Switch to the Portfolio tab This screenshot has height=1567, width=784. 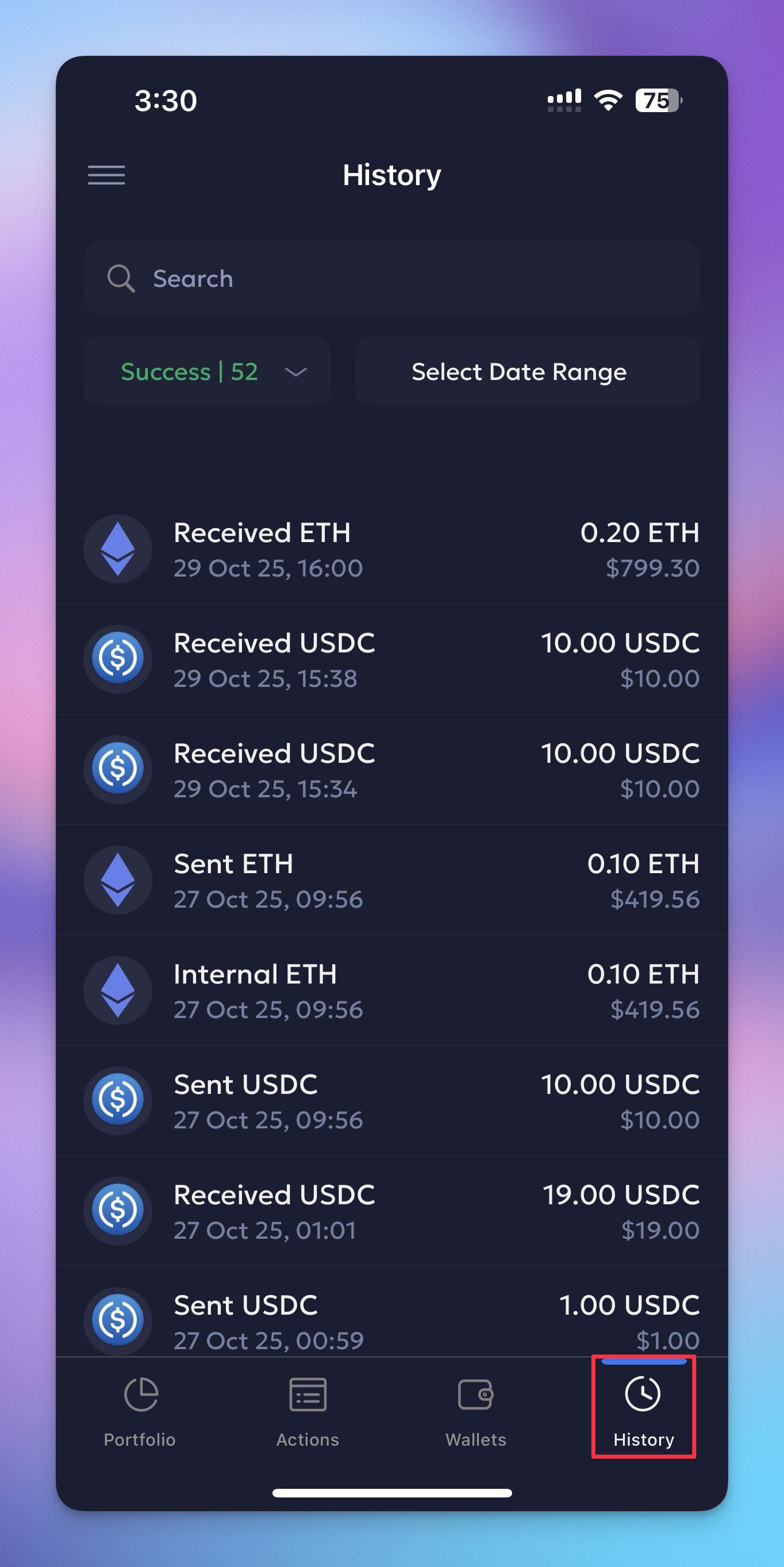[x=140, y=1412]
